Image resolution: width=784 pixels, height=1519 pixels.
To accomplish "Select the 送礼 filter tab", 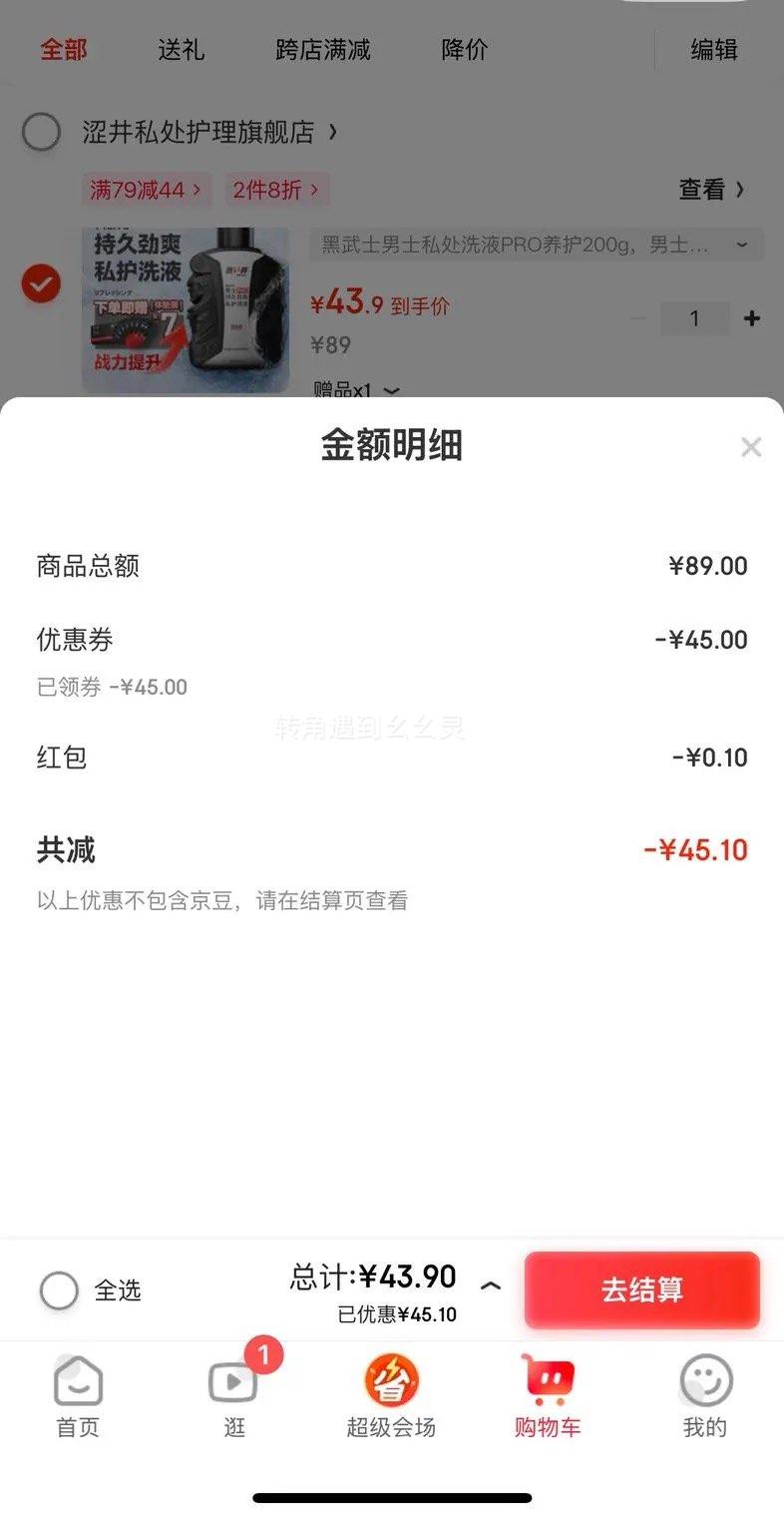I will (x=181, y=50).
